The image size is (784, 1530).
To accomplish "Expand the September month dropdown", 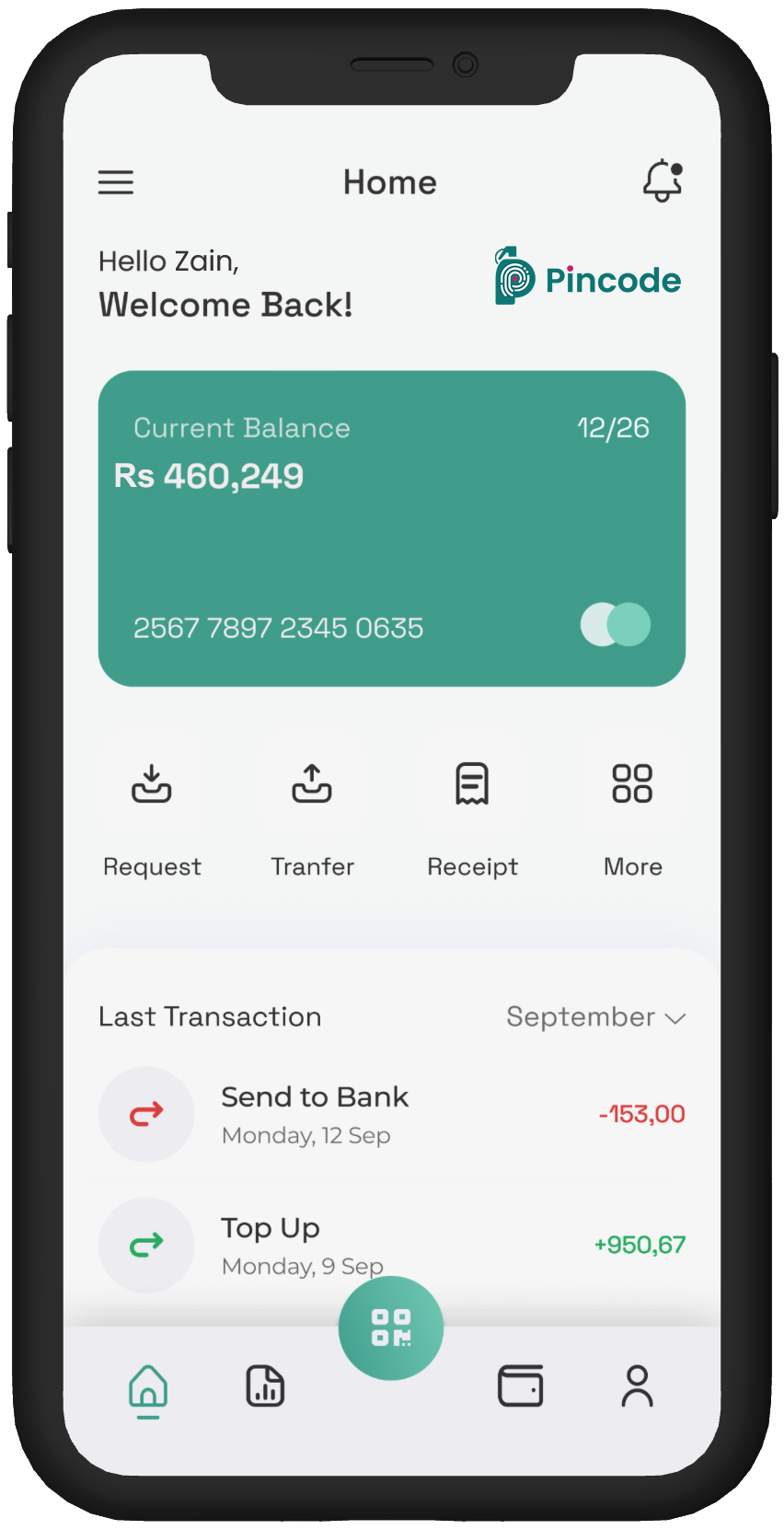I will [x=596, y=1017].
